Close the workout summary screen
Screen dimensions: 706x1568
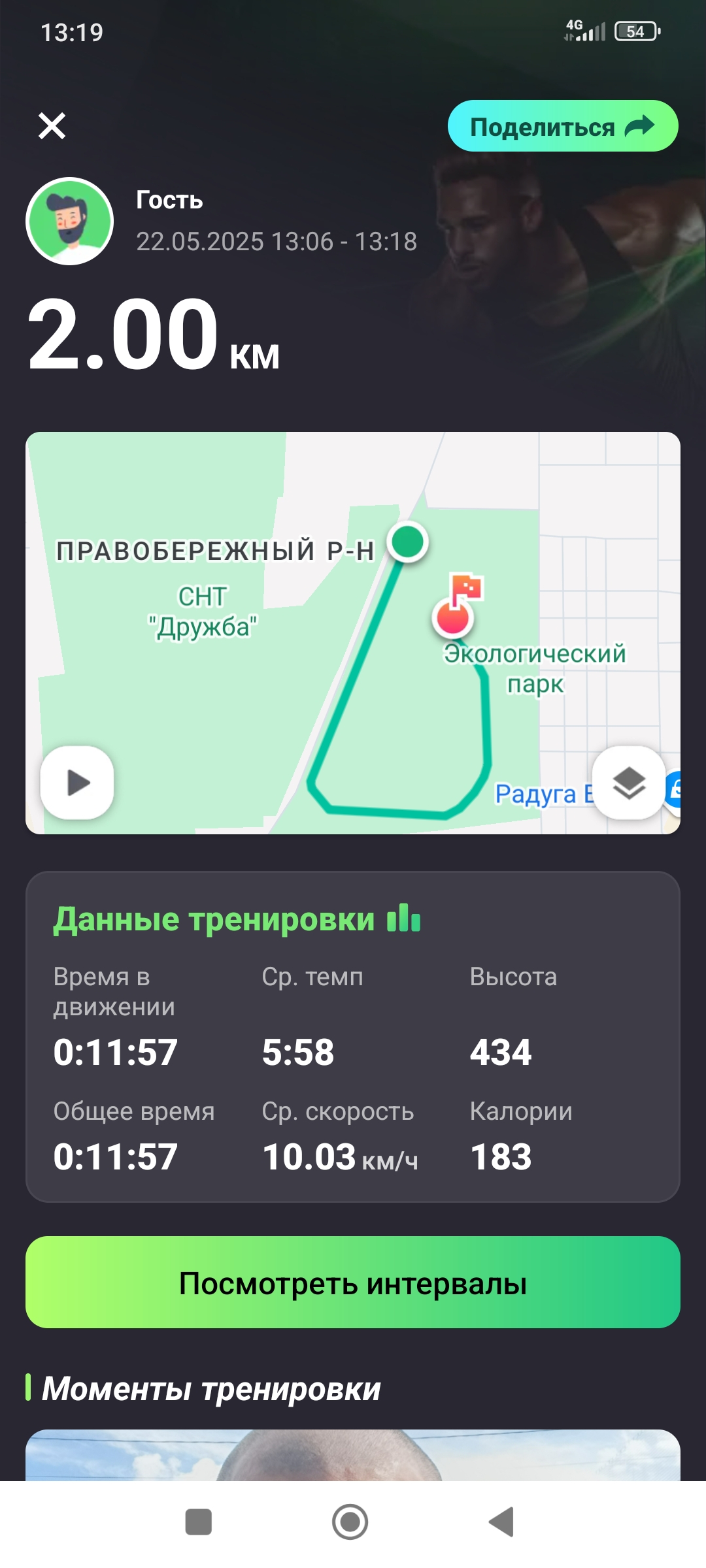pos(52,126)
